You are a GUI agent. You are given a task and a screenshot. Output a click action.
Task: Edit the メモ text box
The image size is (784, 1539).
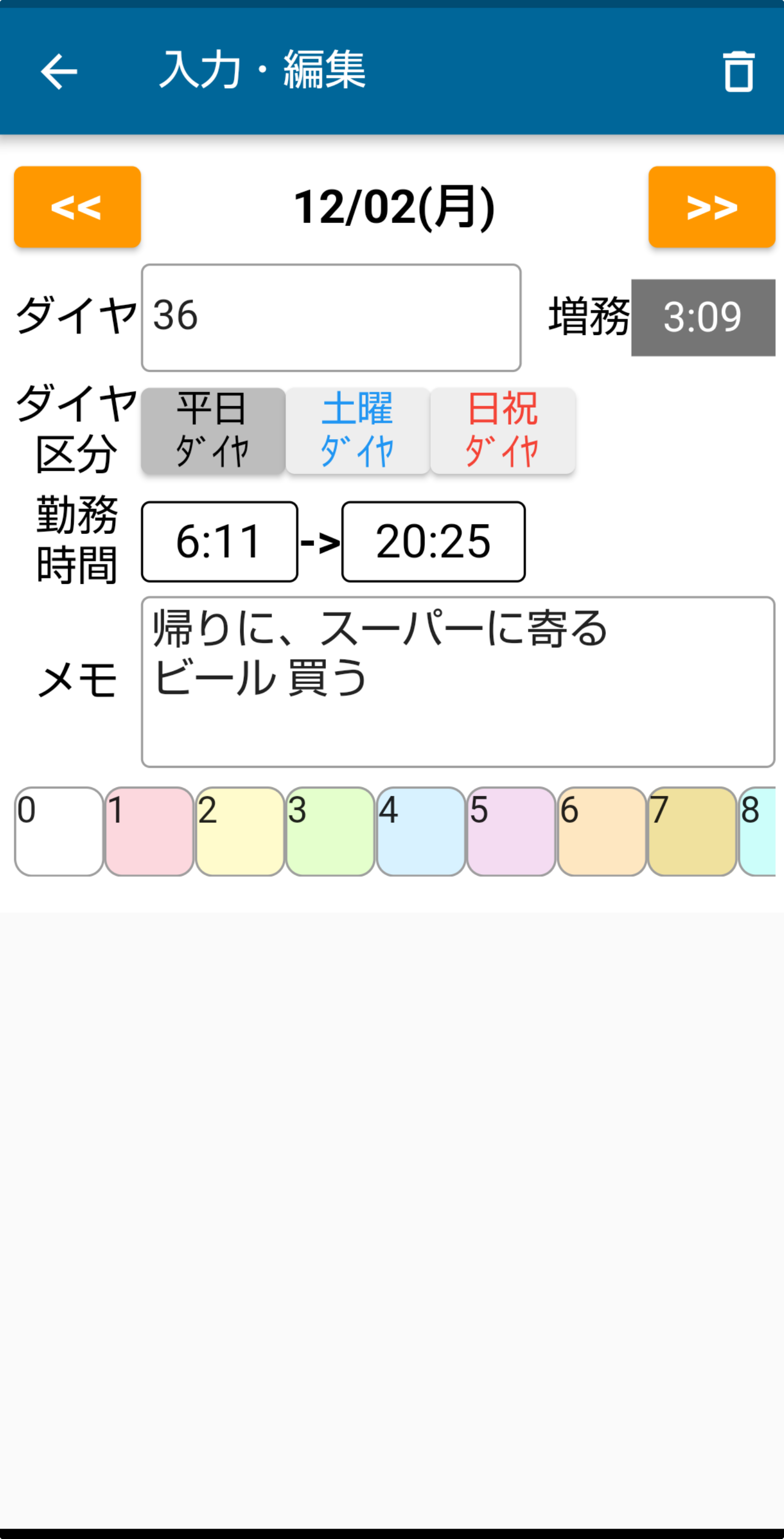click(457, 681)
